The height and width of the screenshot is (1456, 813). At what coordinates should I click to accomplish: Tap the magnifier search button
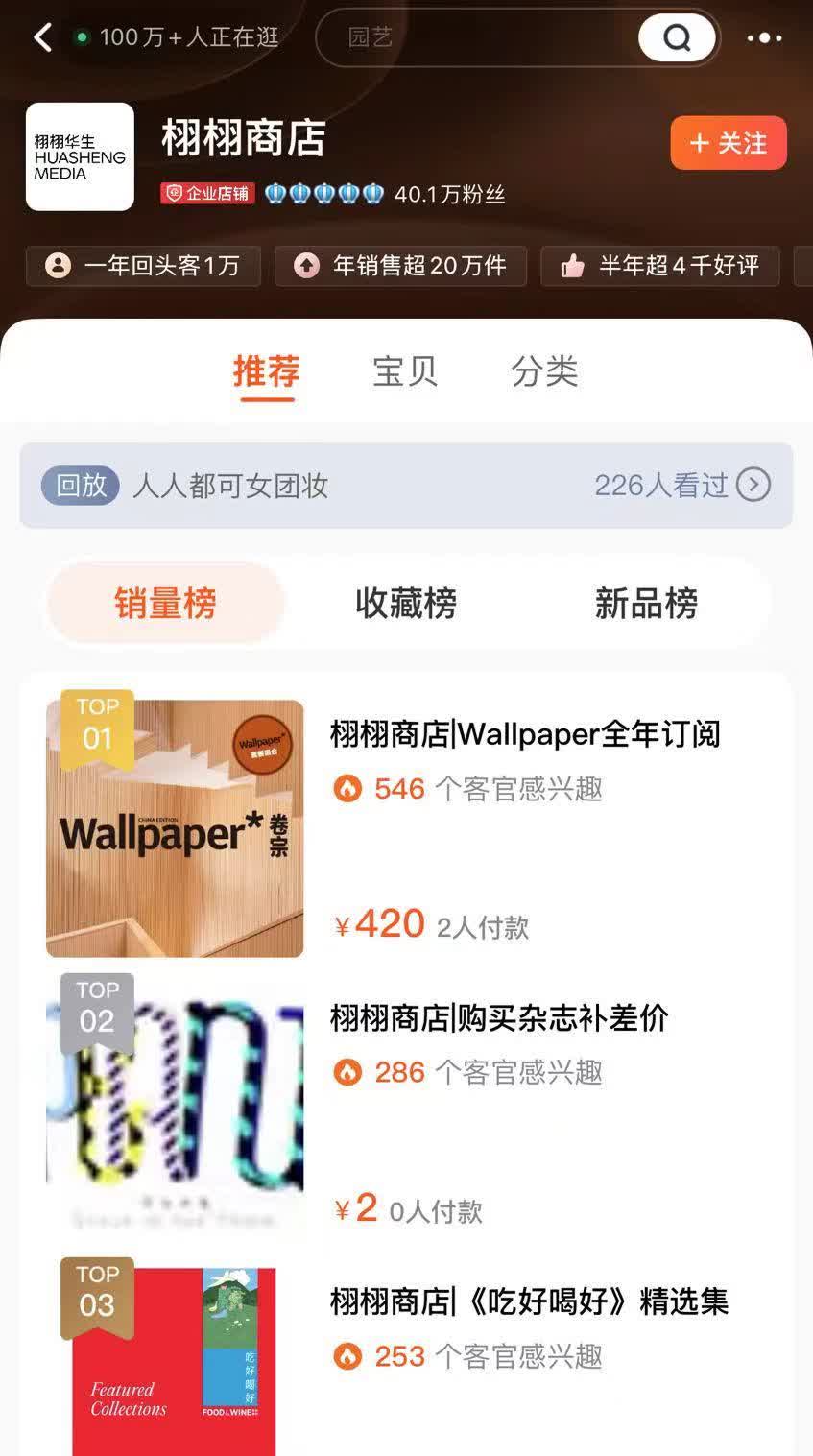(677, 38)
